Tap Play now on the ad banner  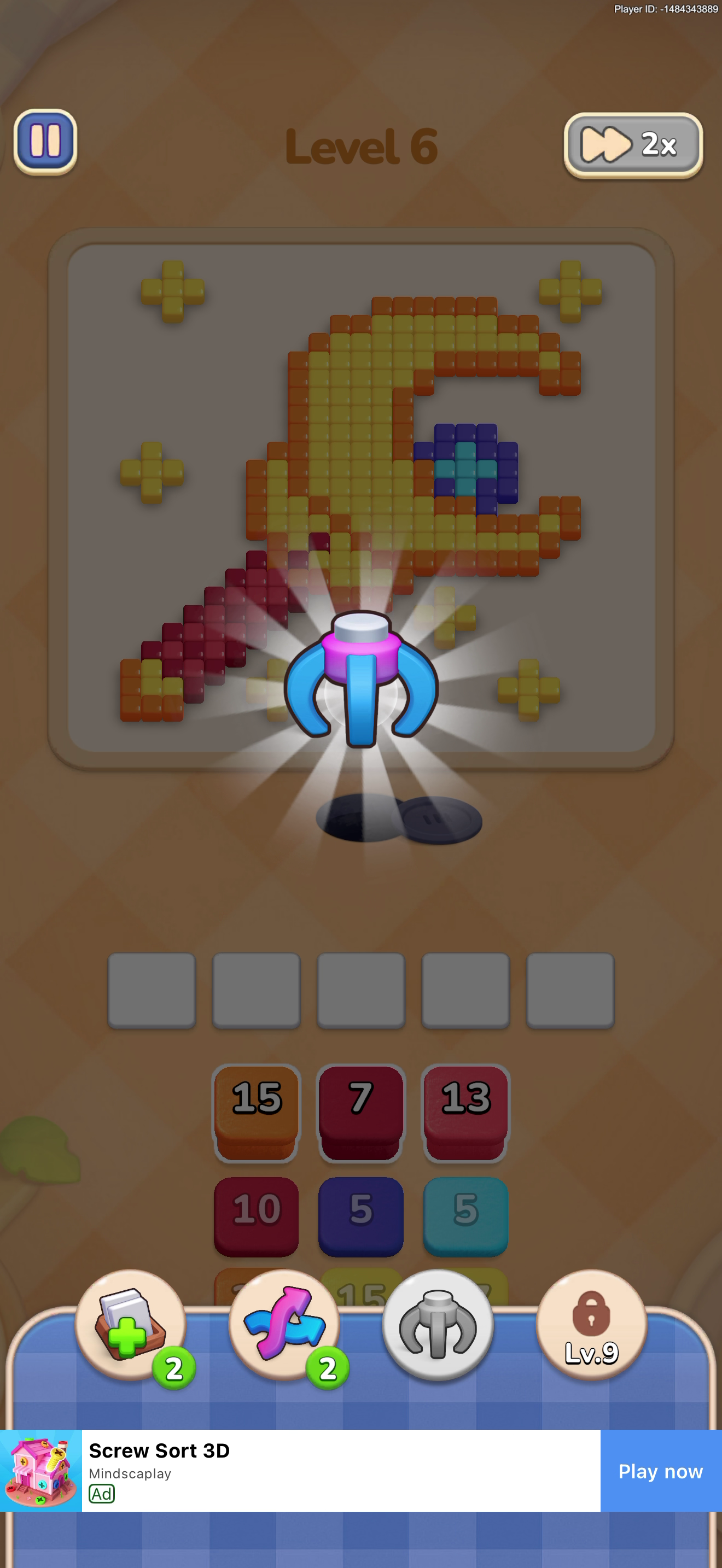pos(661,1471)
